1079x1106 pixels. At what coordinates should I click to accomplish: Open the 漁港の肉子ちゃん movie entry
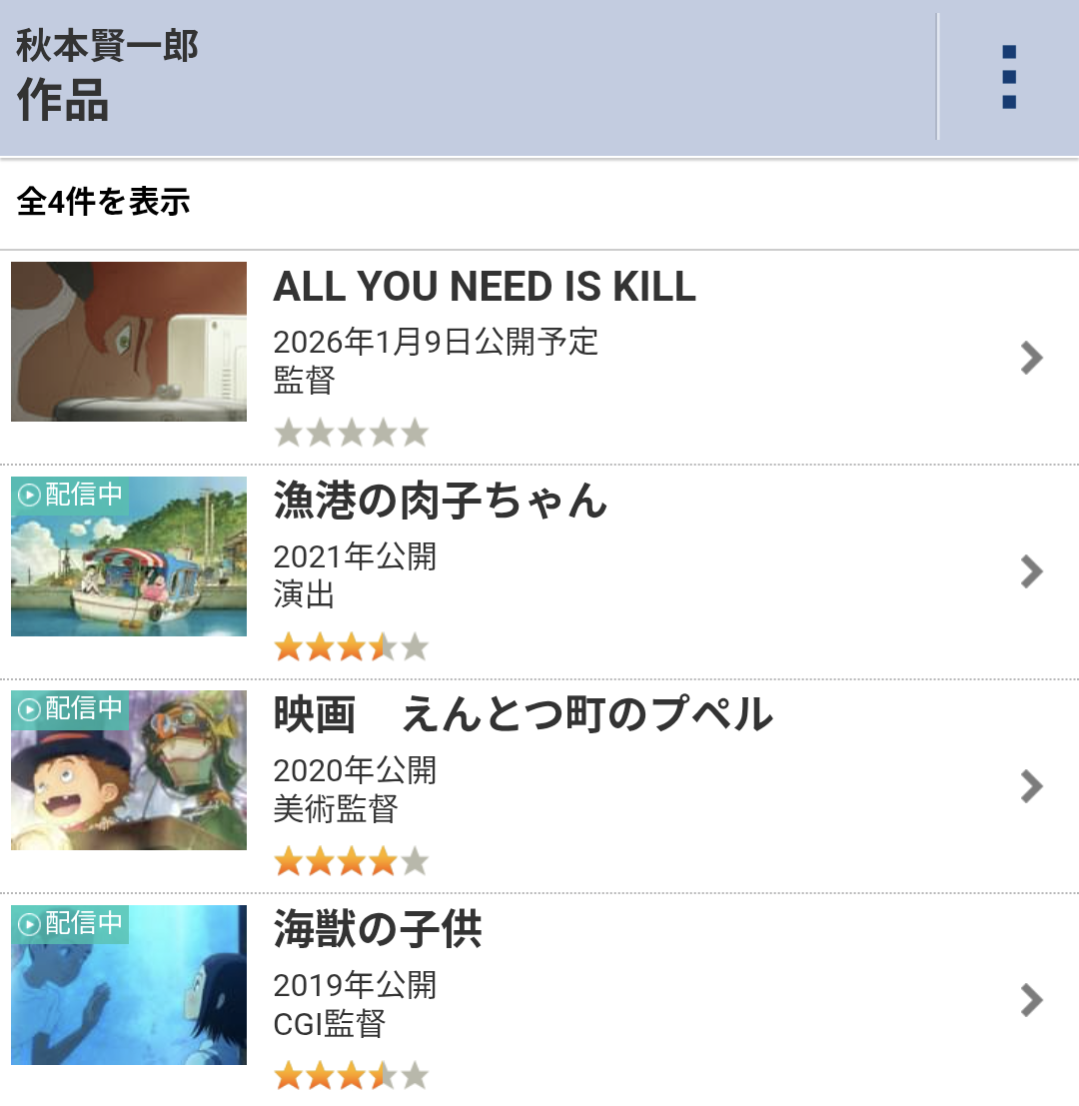pos(540,571)
